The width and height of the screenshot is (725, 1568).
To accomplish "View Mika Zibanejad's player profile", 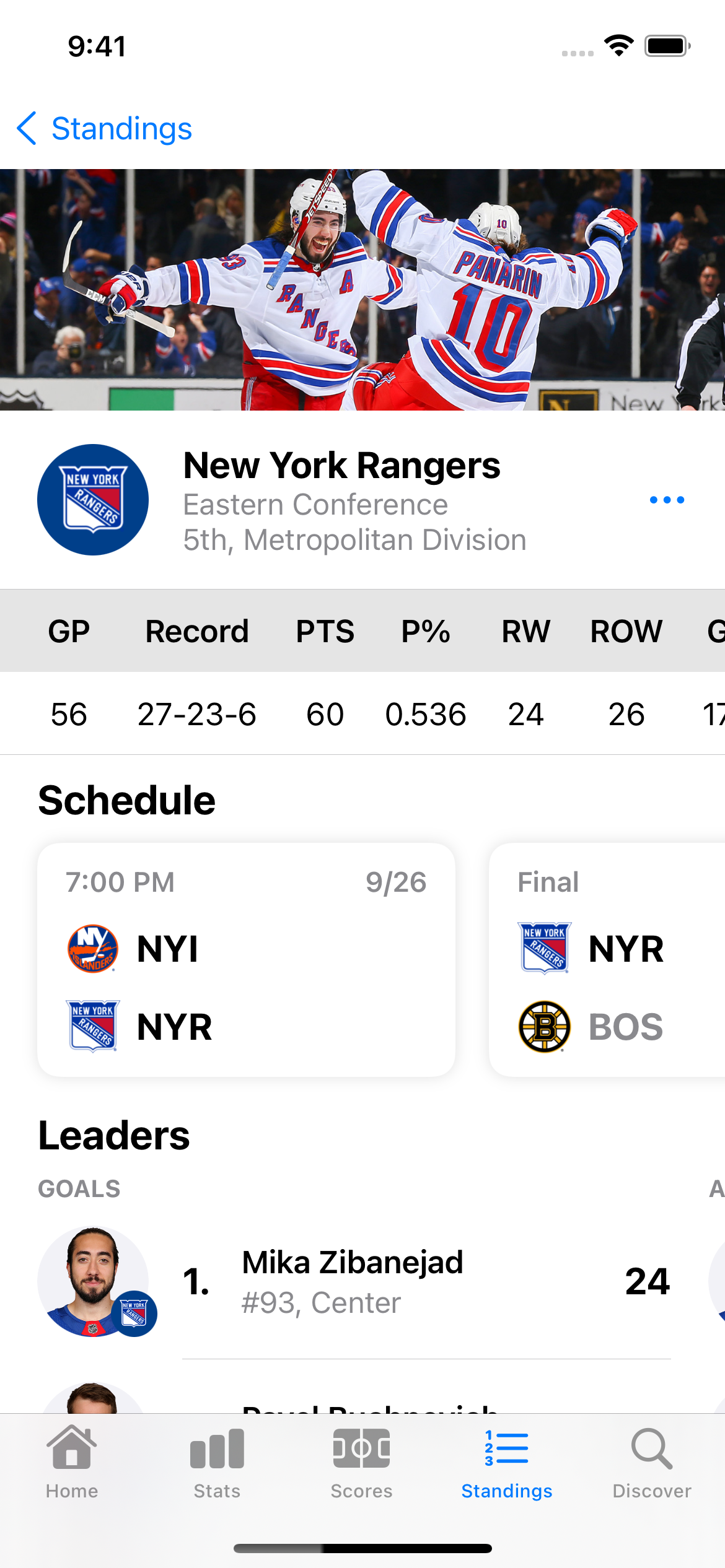I will tap(353, 1281).
